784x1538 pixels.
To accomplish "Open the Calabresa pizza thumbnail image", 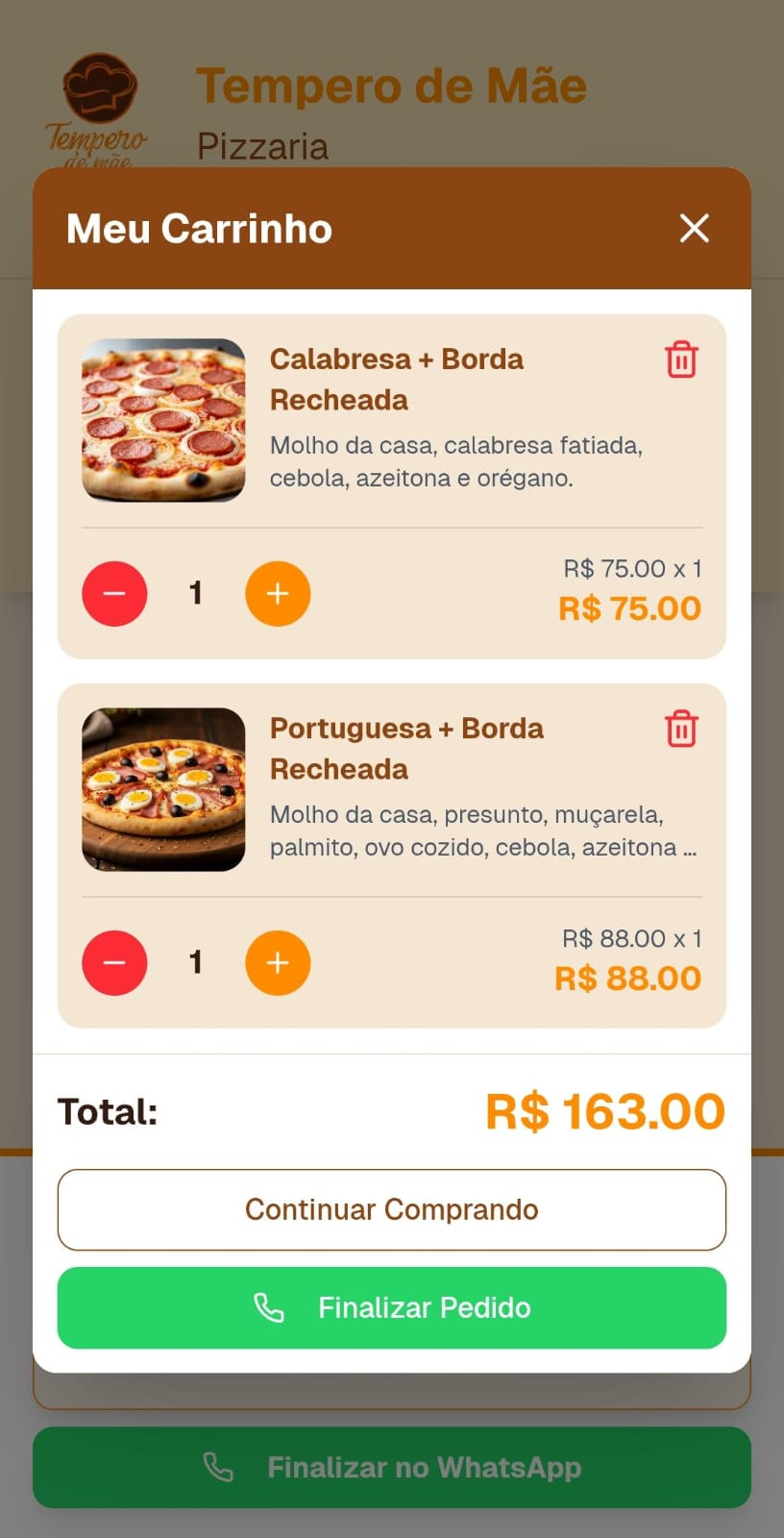I will click(x=163, y=420).
